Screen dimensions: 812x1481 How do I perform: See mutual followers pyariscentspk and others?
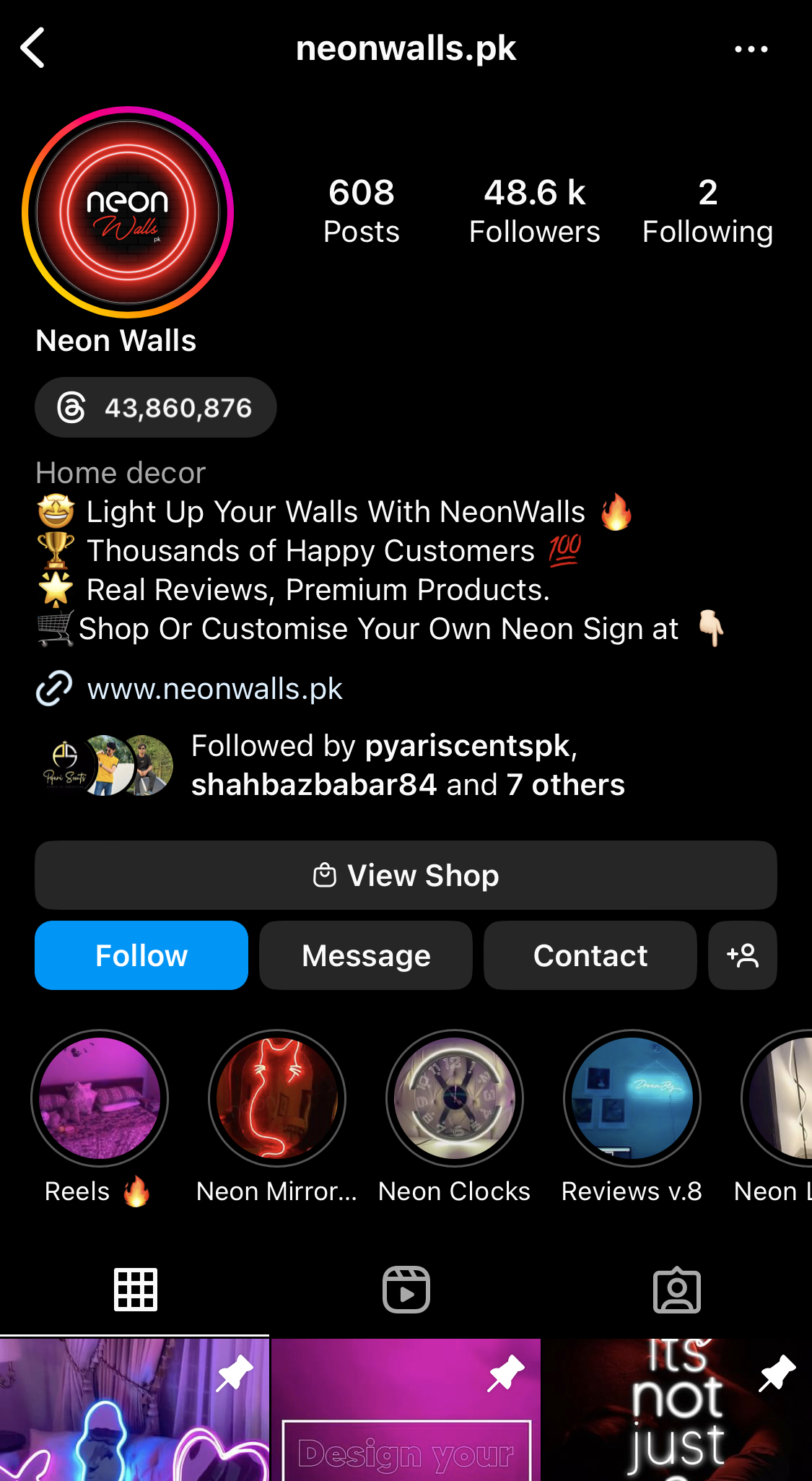point(407,765)
